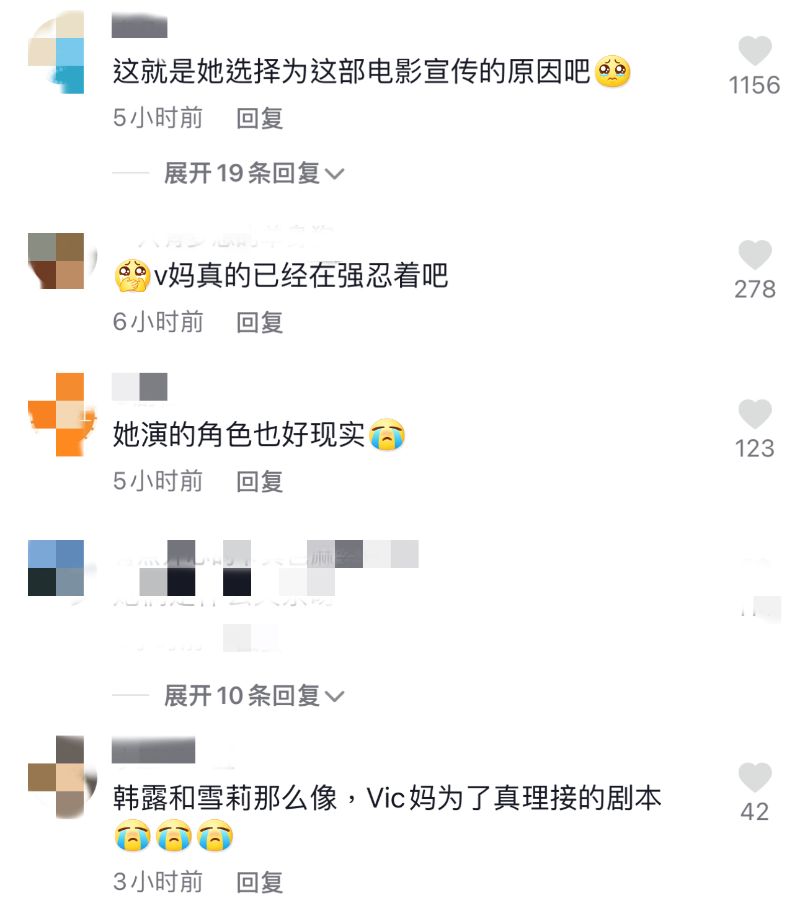Expand the 10 replies
This screenshot has width=800, height=903.
click(254, 695)
